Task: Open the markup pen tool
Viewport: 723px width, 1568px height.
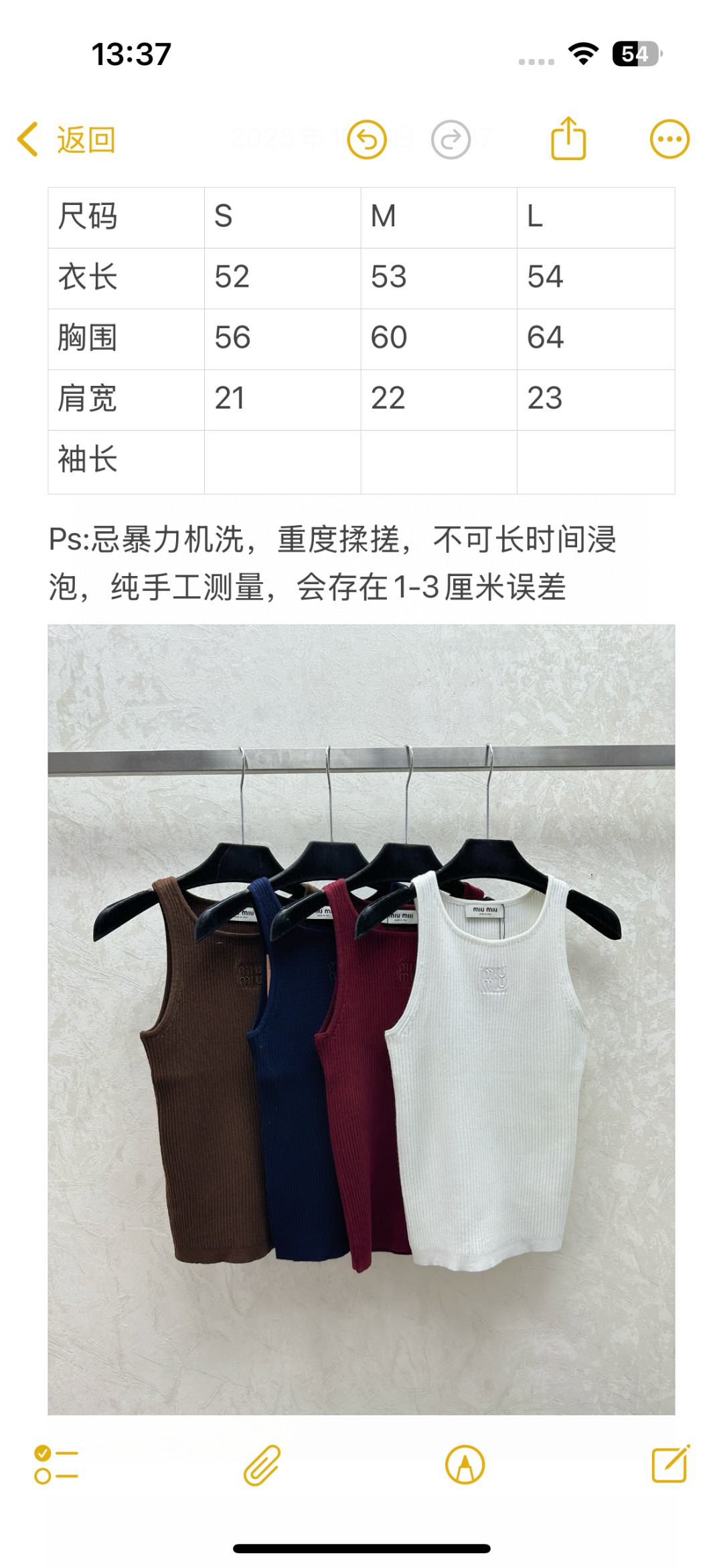Action: pos(465,1465)
